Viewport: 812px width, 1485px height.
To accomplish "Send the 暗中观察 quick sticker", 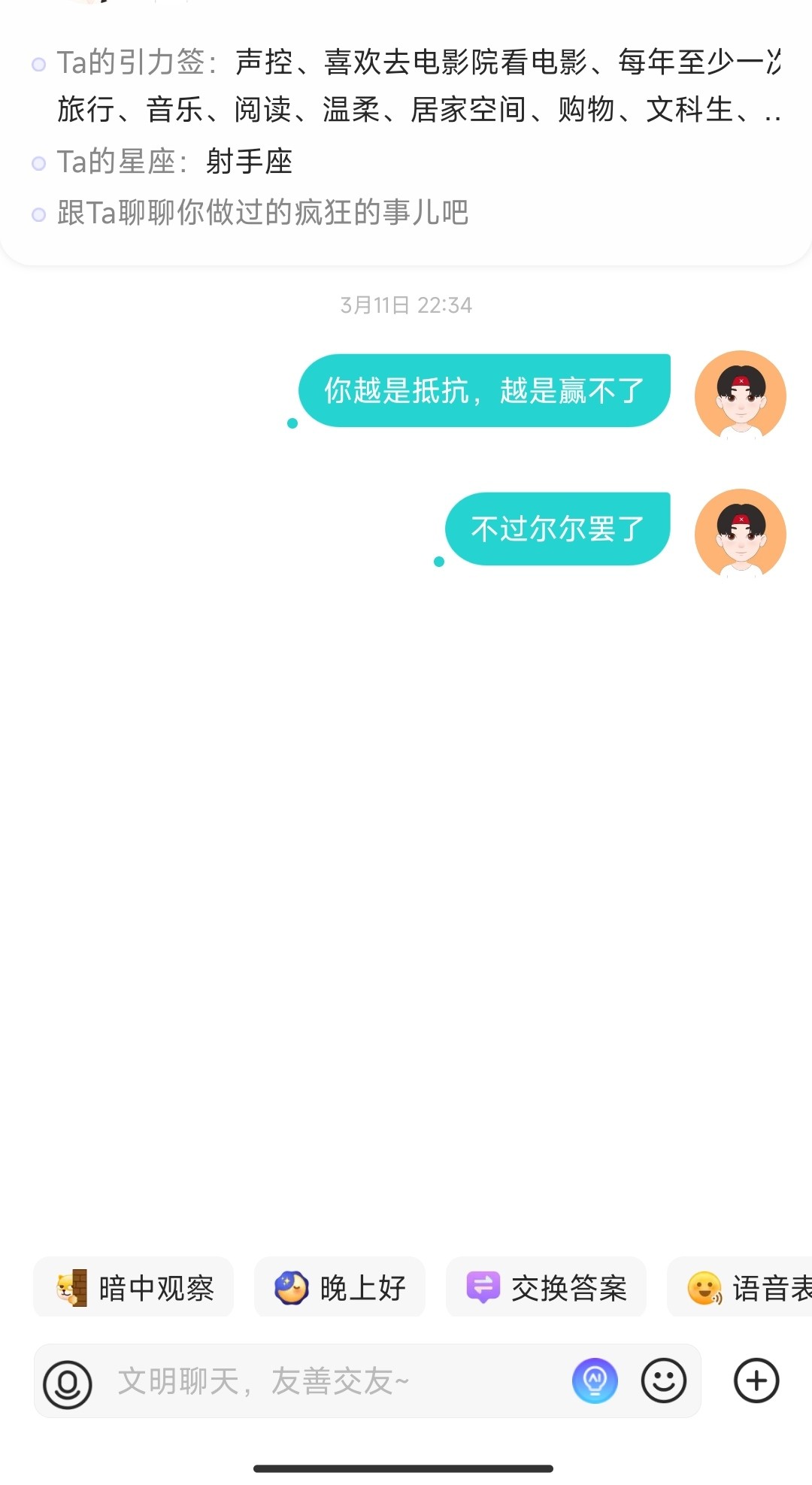I will [134, 1287].
